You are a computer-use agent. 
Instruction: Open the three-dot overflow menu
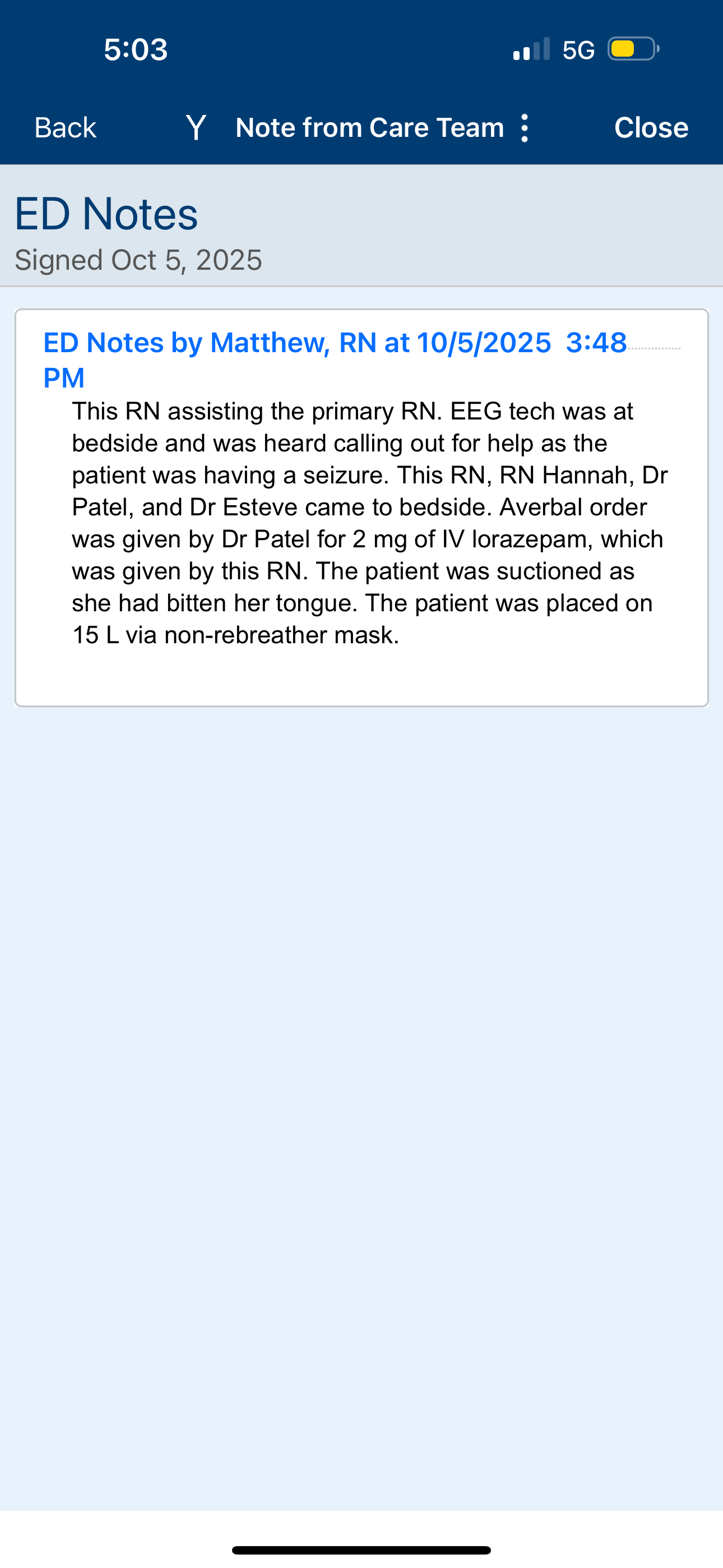click(x=525, y=128)
